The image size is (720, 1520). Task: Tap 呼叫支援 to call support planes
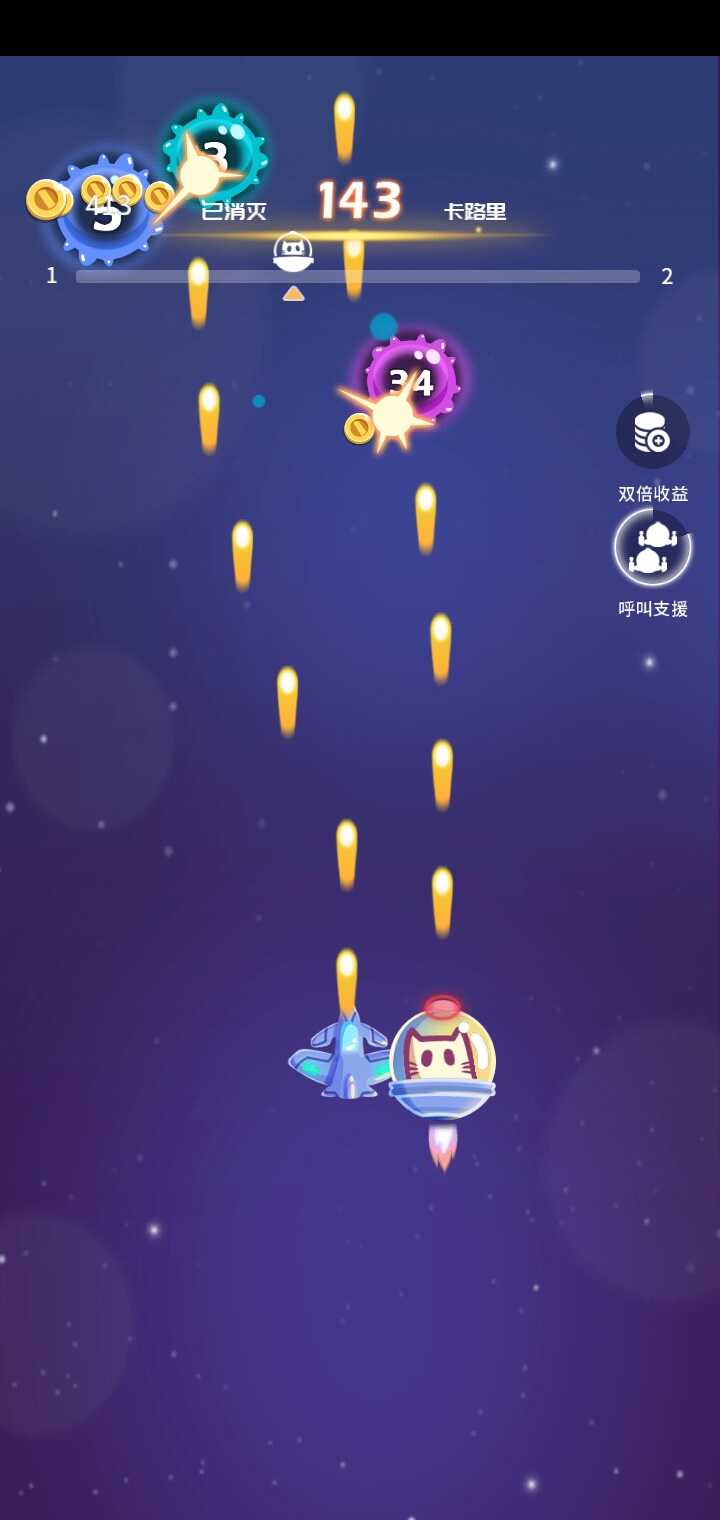(652, 547)
